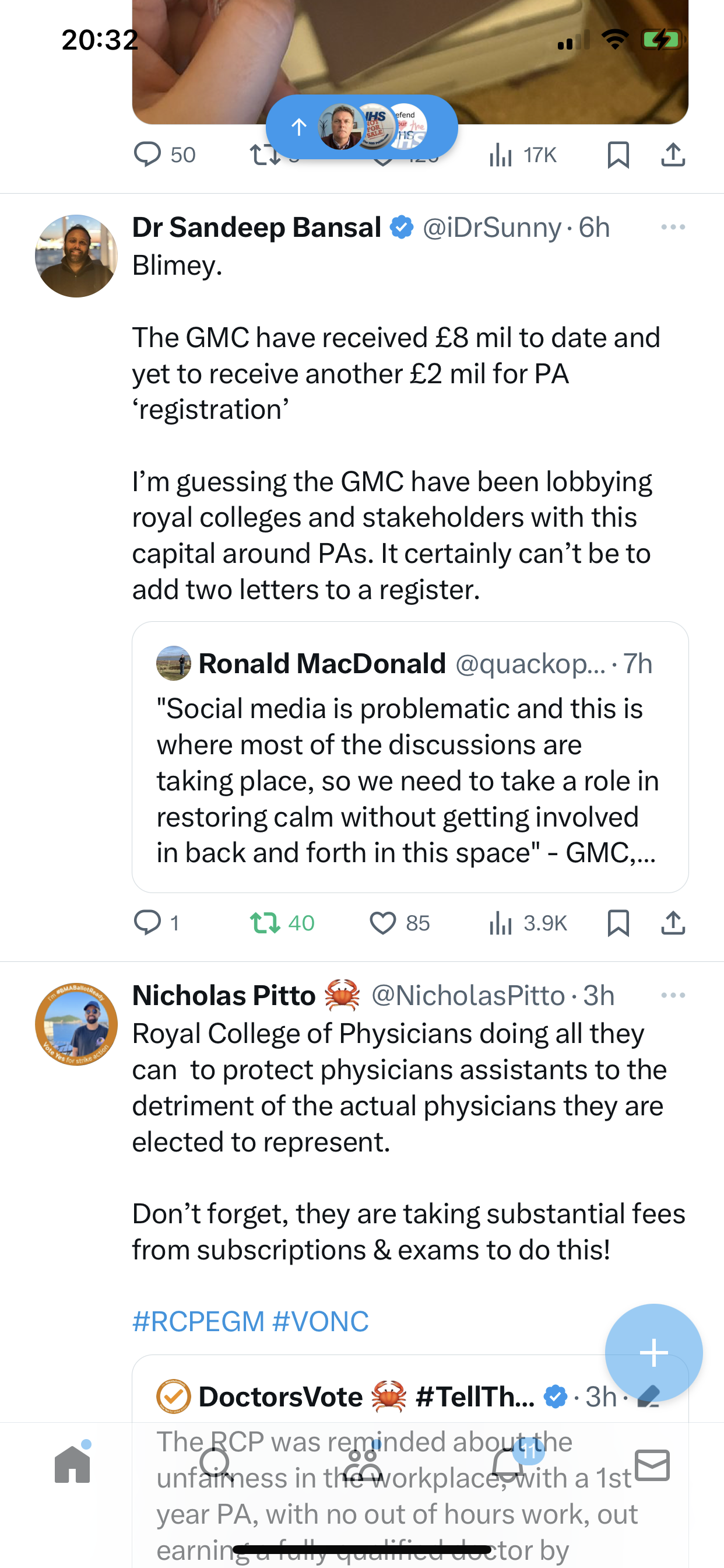Open Nicholas Pitto's profile picture
The width and height of the screenshot is (724, 1568).
(76, 1024)
